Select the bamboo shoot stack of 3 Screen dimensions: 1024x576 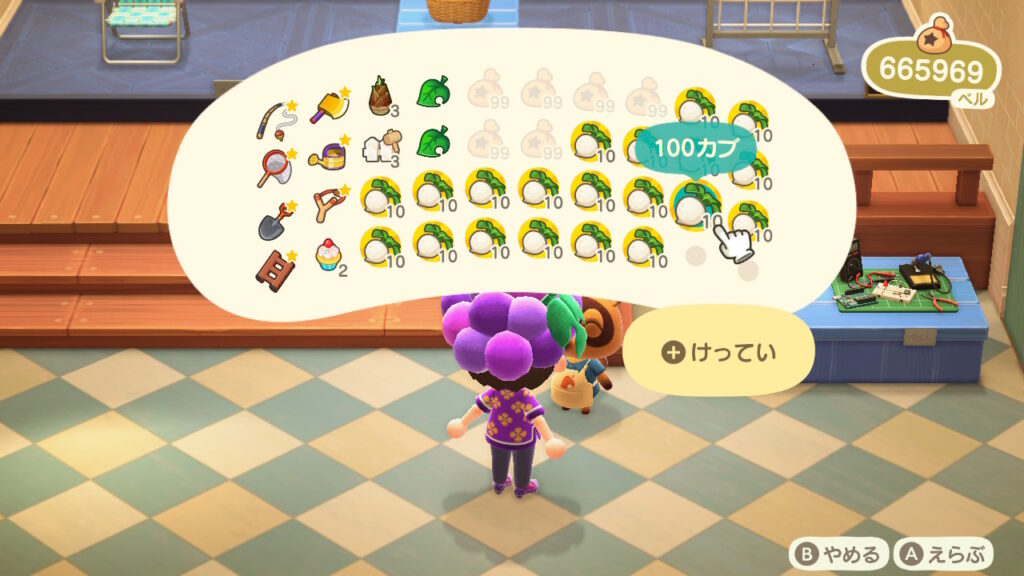pyautogui.click(x=381, y=96)
